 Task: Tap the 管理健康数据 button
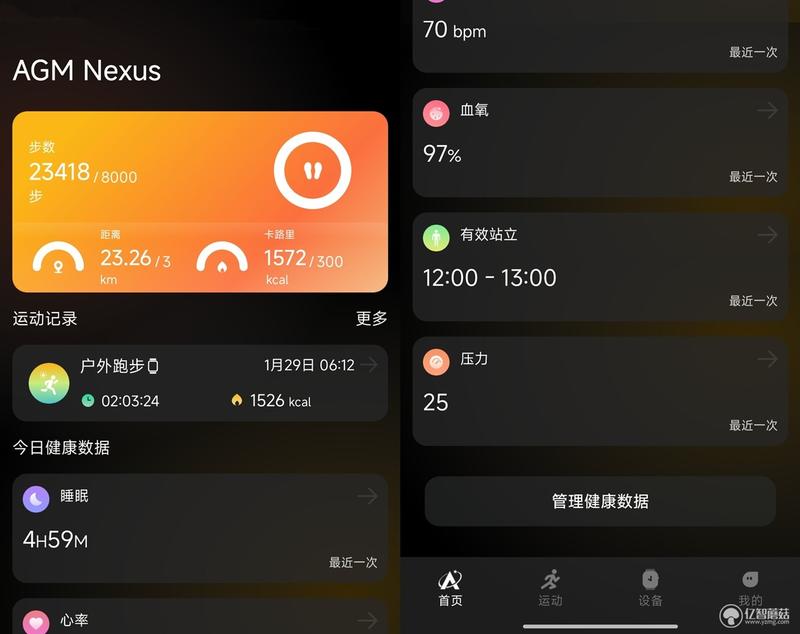[x=600, y=501]
